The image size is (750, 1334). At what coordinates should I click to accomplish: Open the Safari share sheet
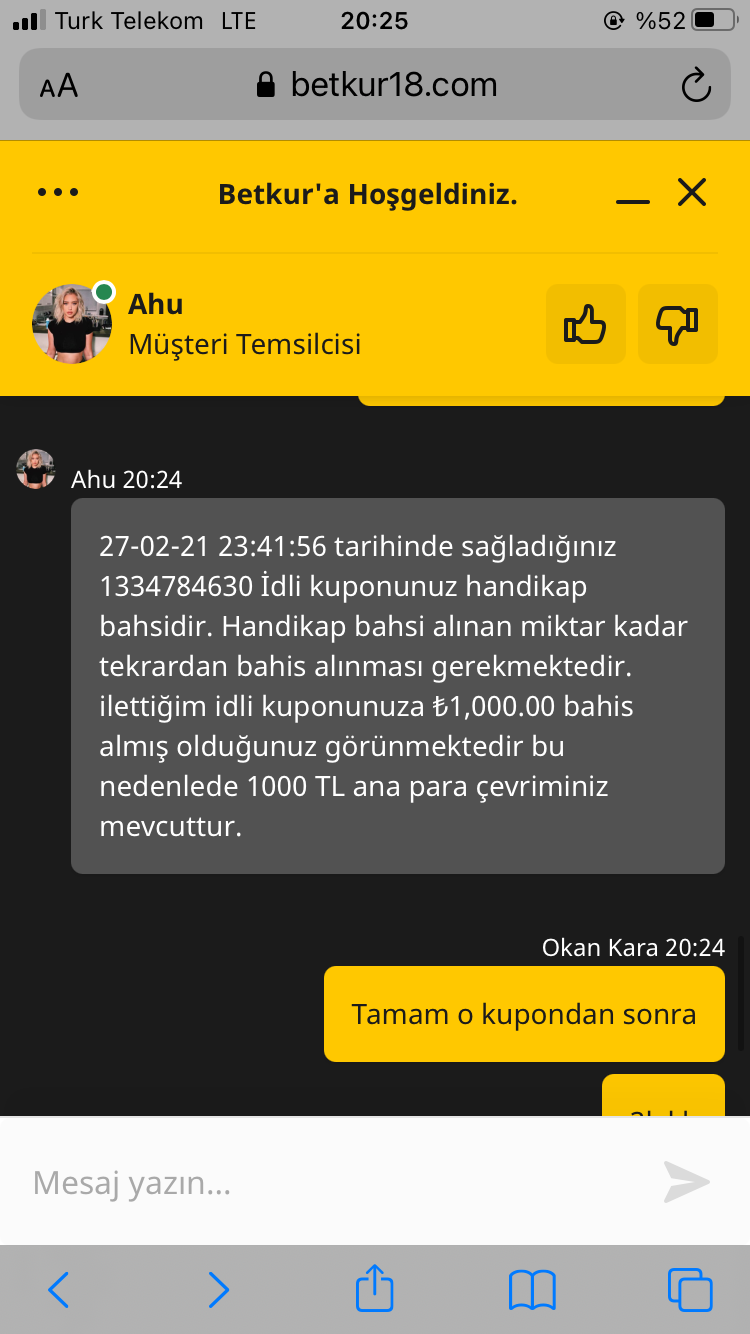coord(375,1288)
